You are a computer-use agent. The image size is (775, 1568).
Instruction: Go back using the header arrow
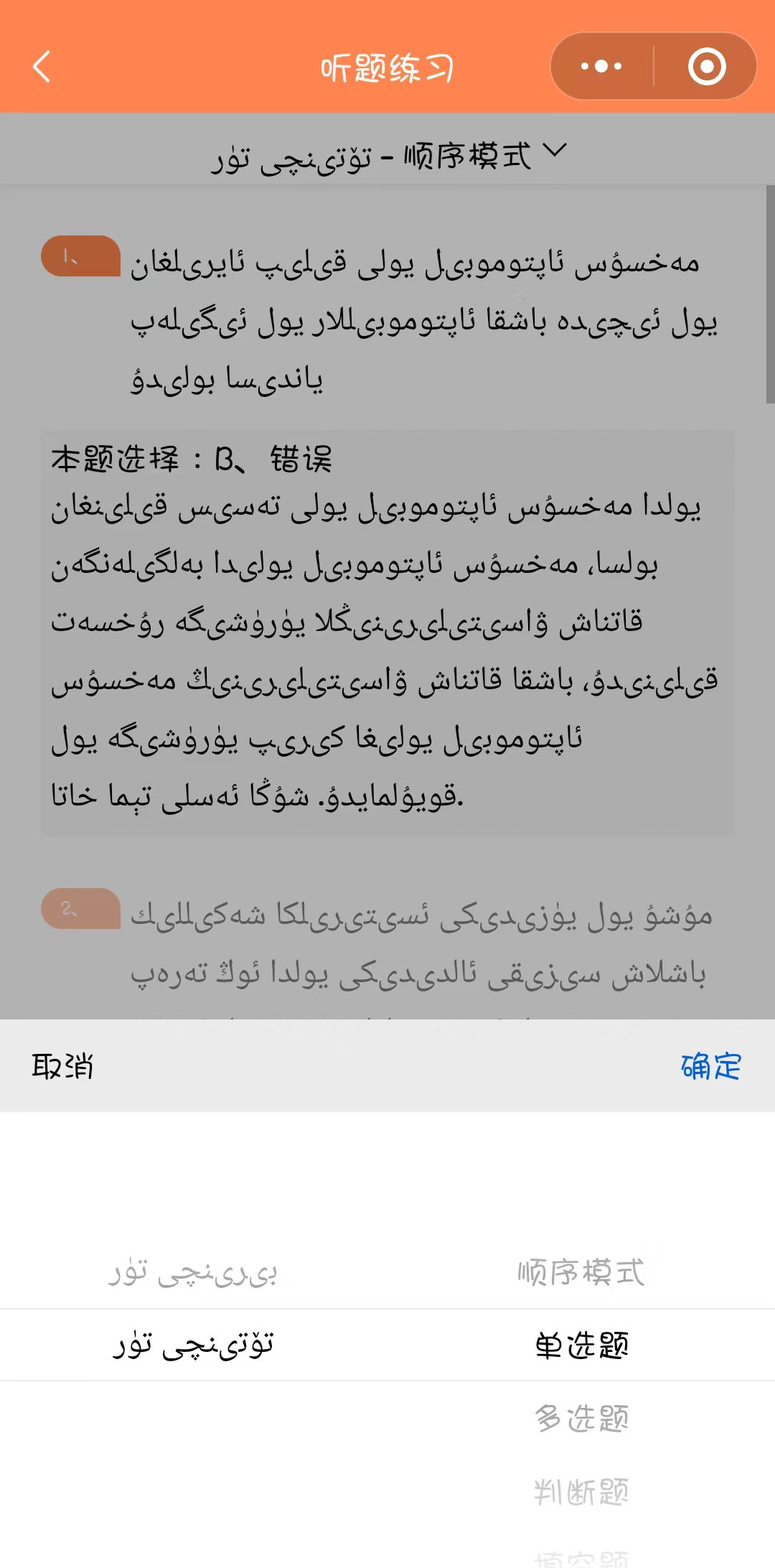[x=42, y=67]
